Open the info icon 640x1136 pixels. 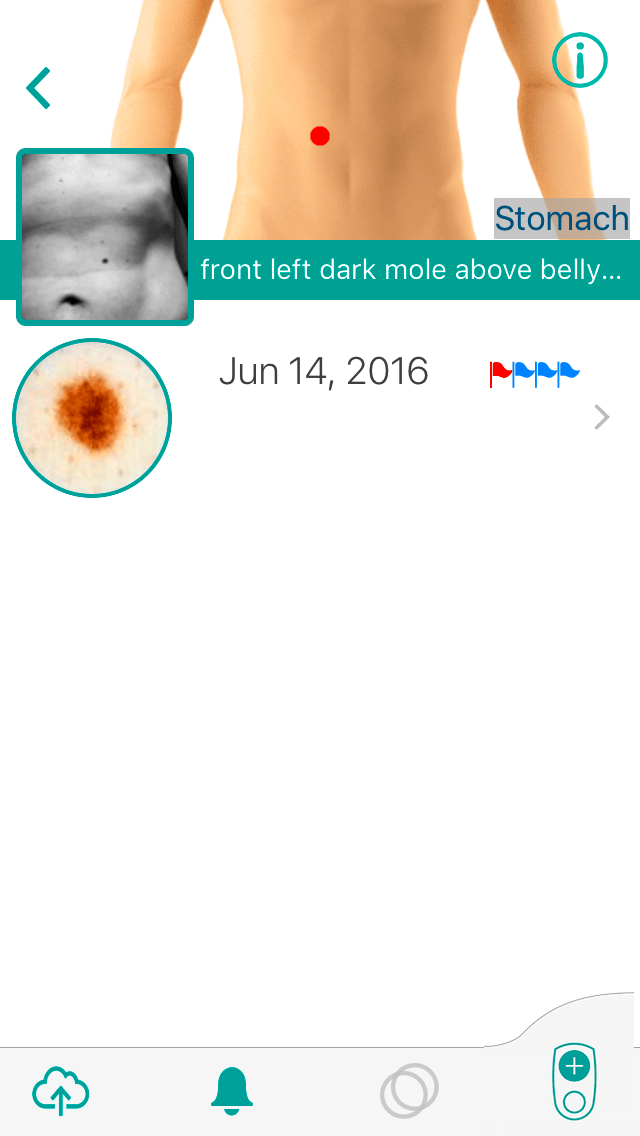(580, 61)
